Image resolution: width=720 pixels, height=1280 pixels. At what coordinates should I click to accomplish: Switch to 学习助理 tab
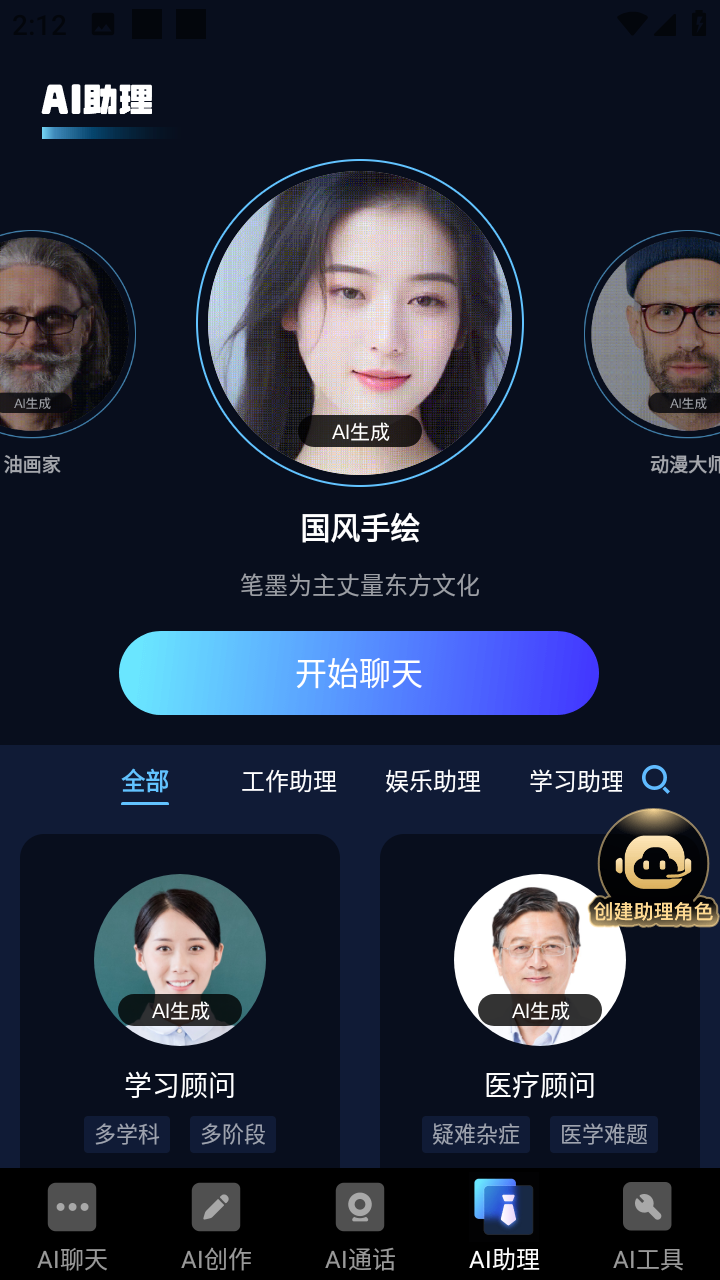576,781
